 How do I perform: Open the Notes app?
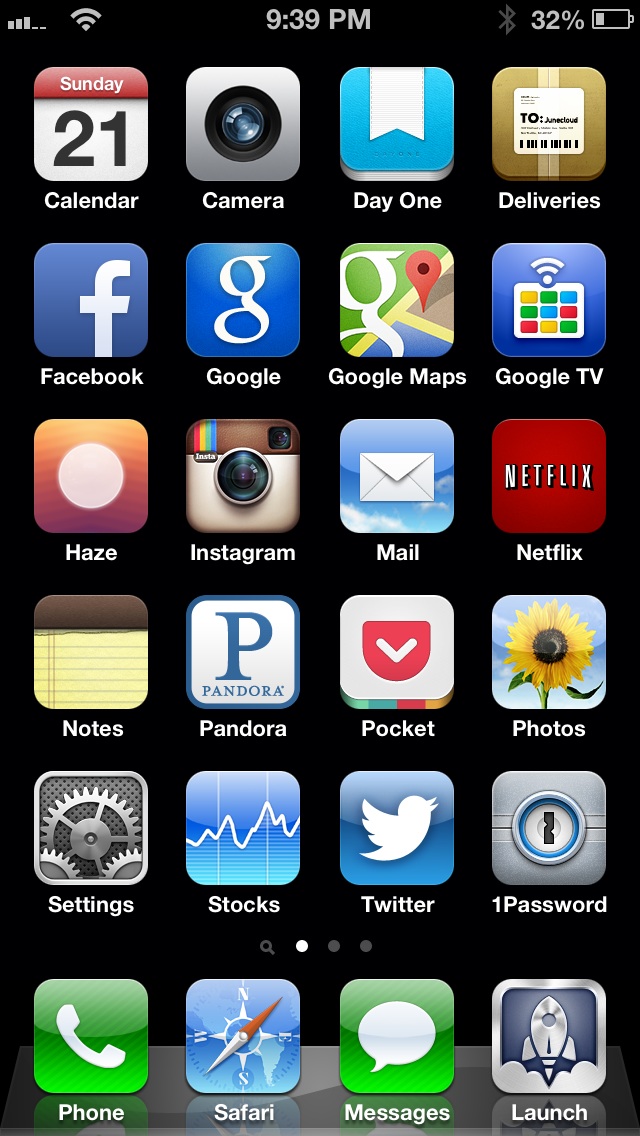91,652
